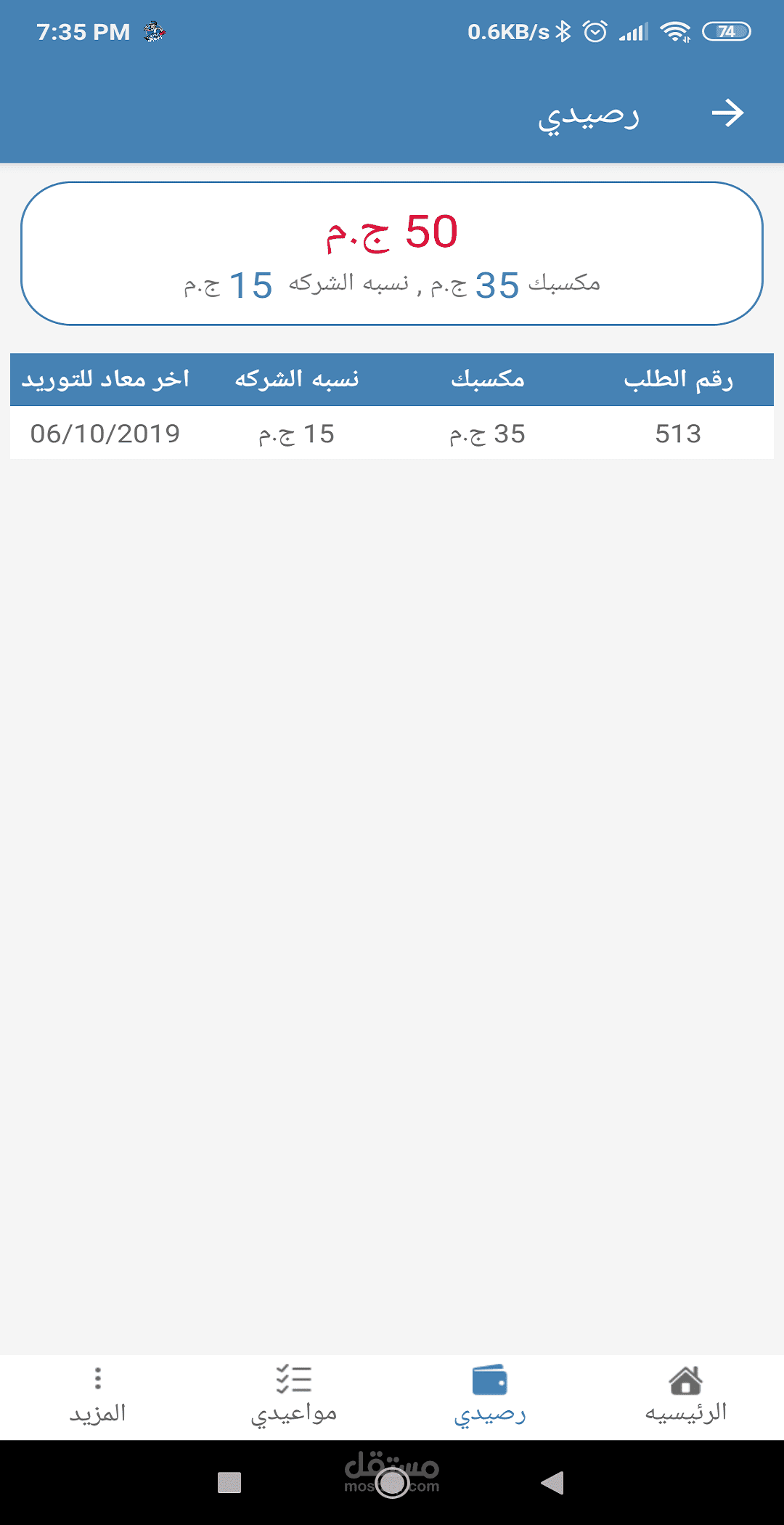
Task: Switch to the الرئيسيه home tab
Action: pos(685,1396)
